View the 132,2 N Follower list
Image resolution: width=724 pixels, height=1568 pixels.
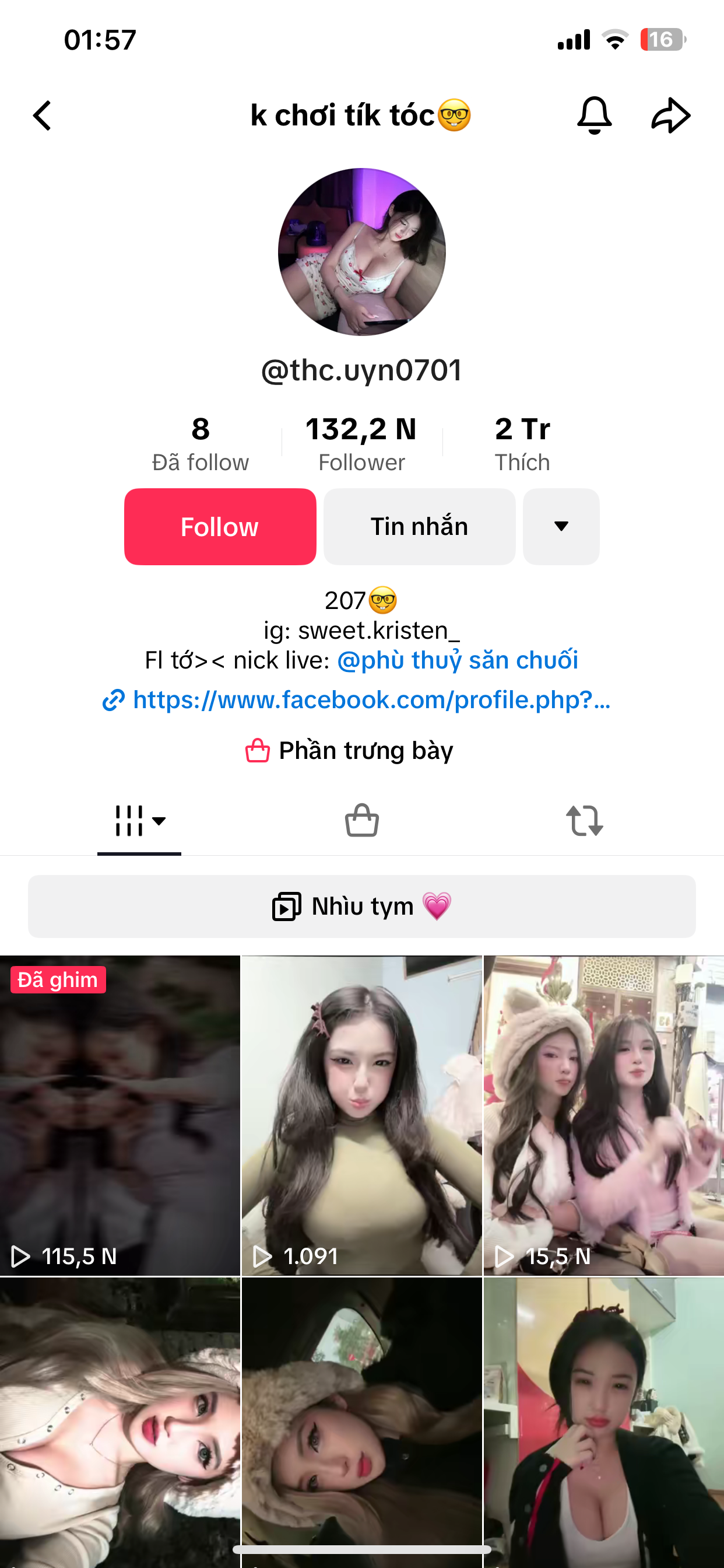tap(361, 444)
